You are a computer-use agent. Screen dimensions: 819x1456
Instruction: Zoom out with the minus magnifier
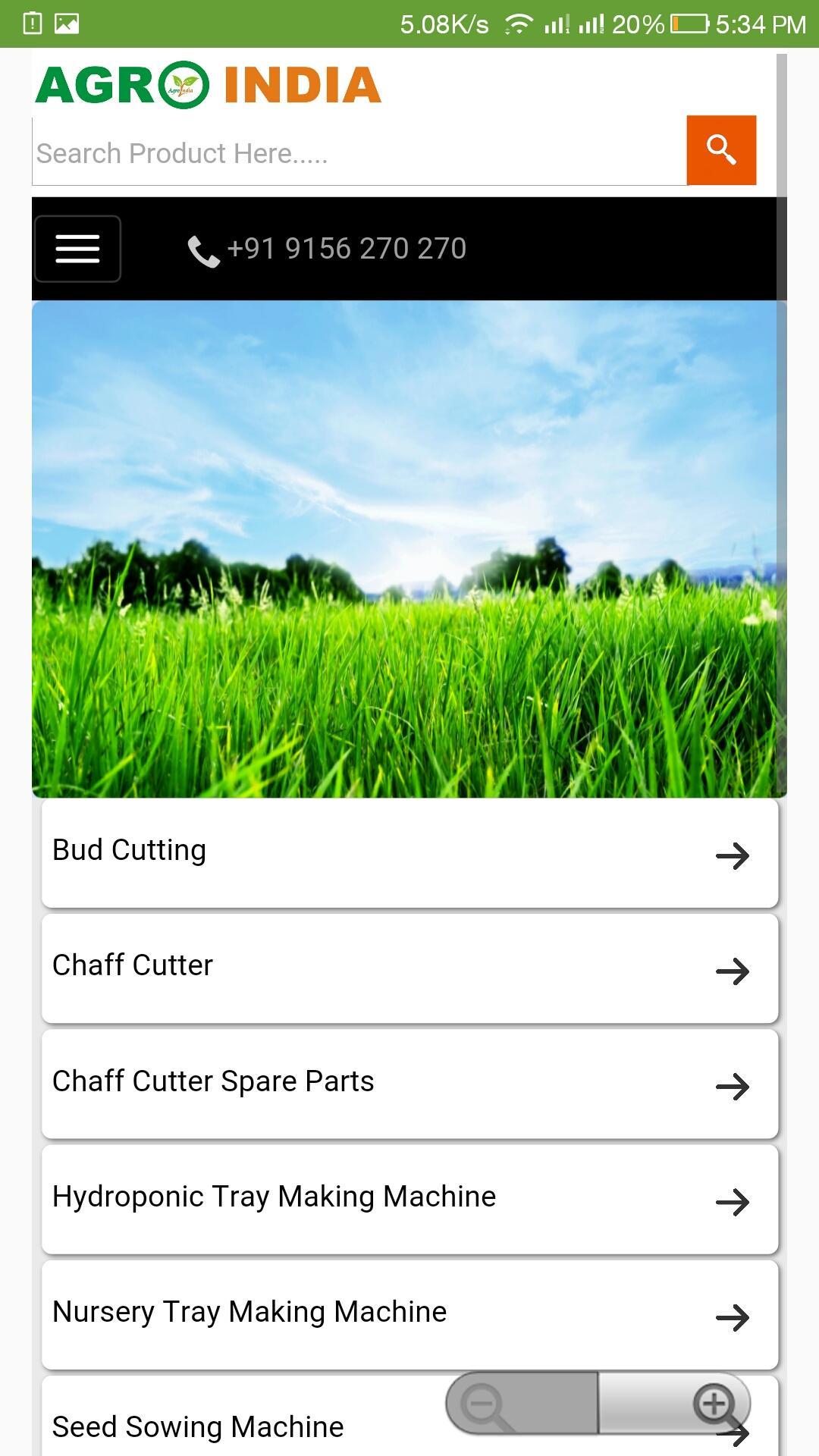pyautogui.click(x=484, y=1404)
